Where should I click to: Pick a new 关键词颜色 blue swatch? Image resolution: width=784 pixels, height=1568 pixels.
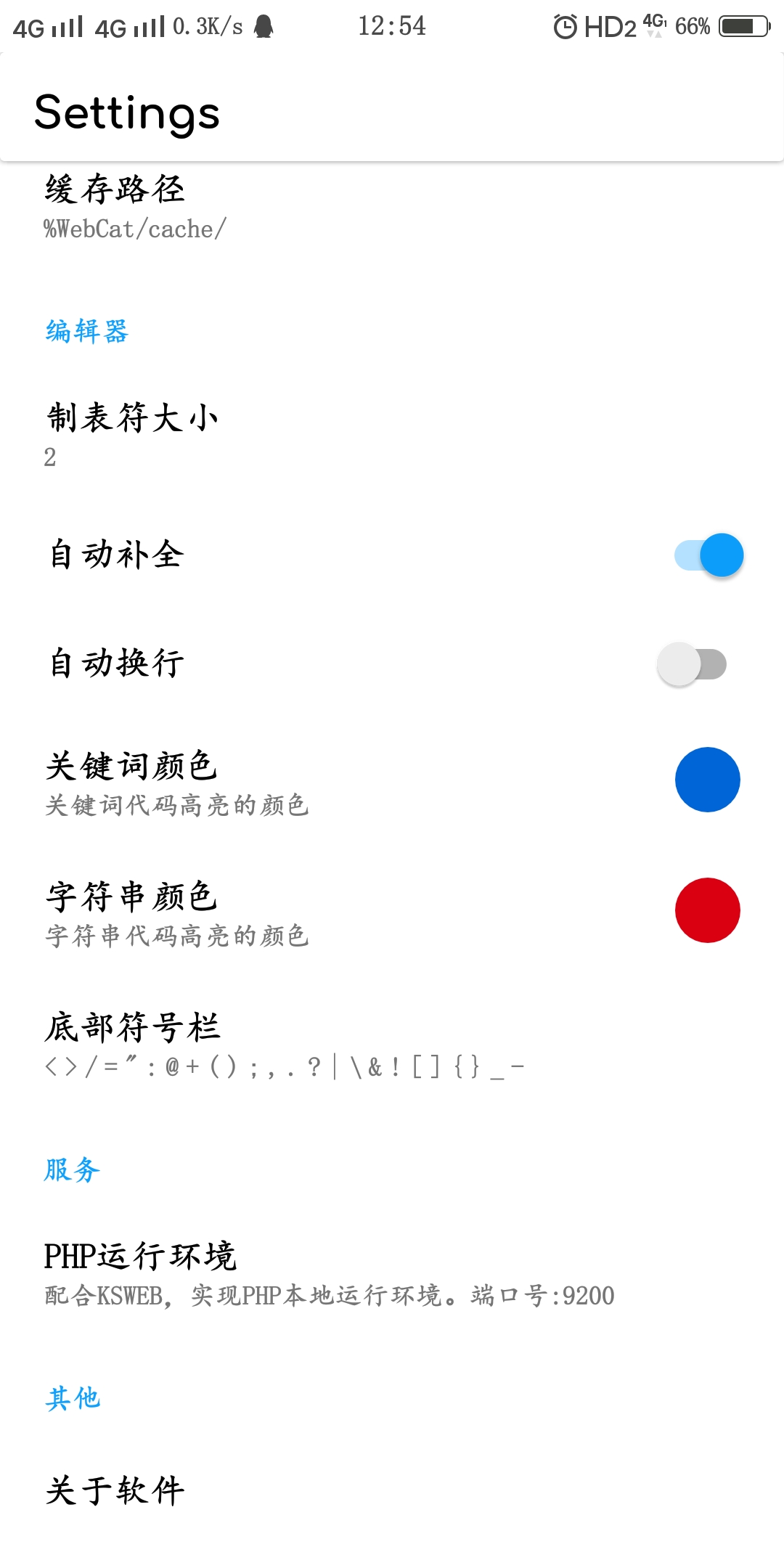(707, 780)
